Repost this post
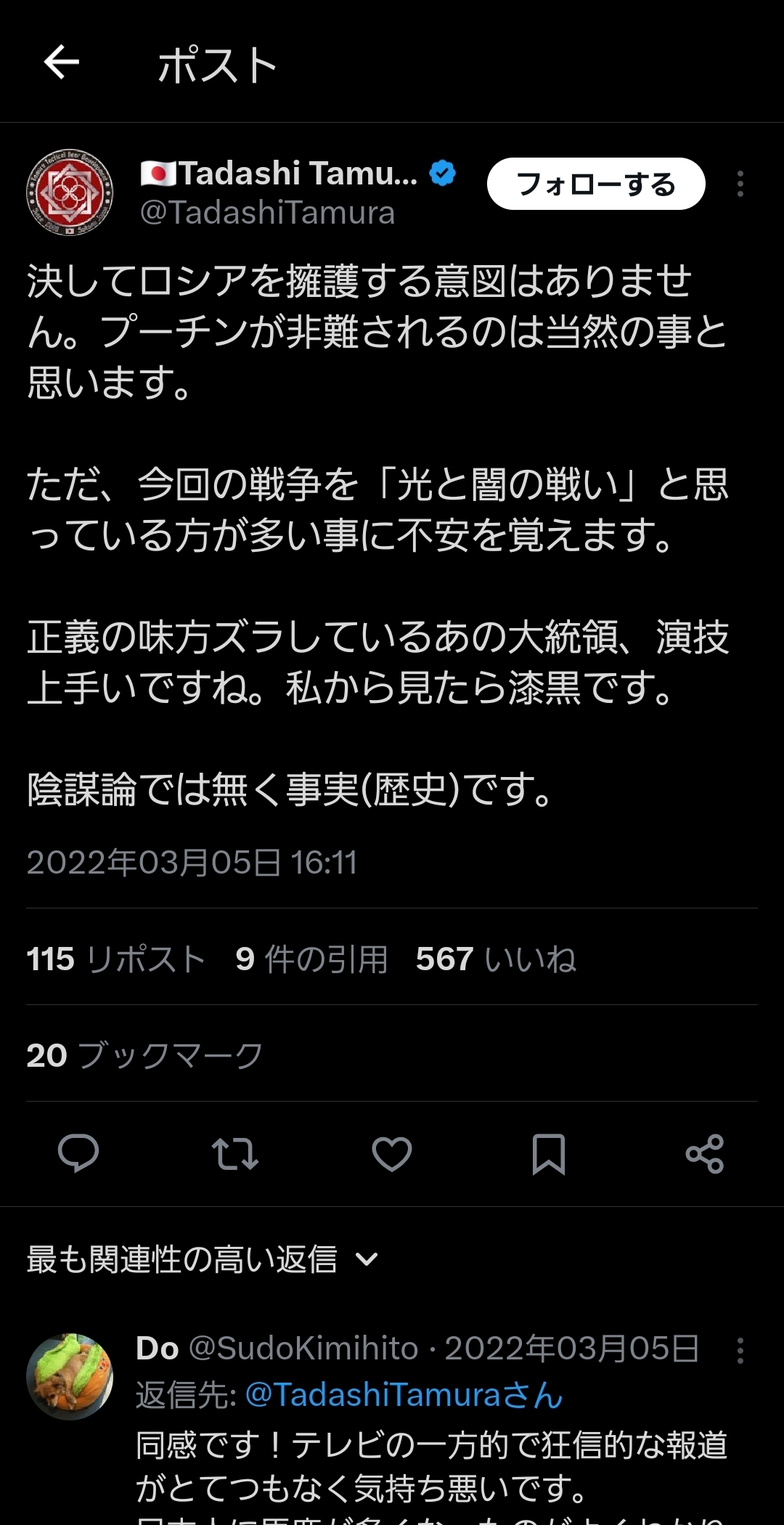 point(234,1153)
